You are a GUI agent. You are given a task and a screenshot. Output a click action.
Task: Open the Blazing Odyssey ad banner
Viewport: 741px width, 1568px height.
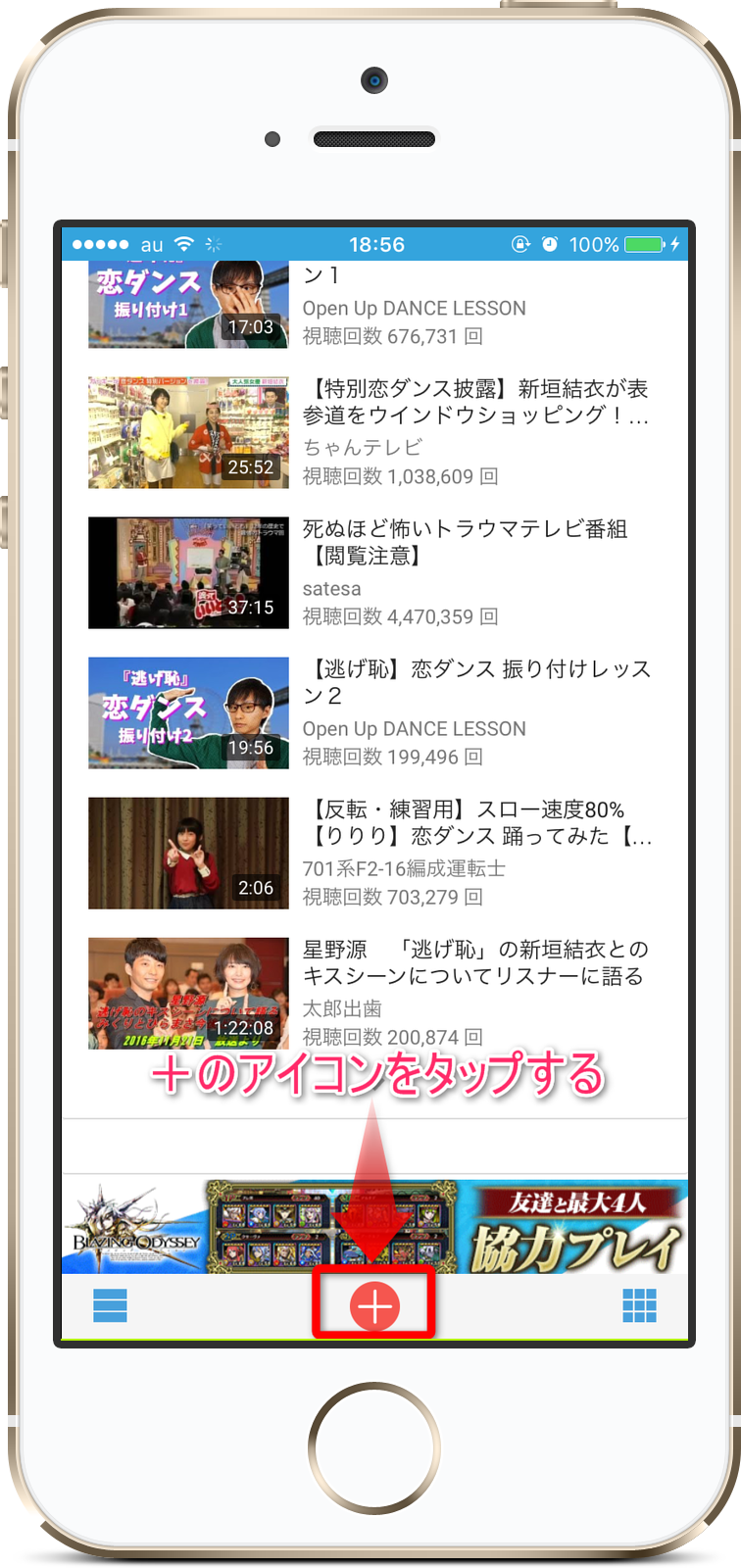click(374, 1227)
